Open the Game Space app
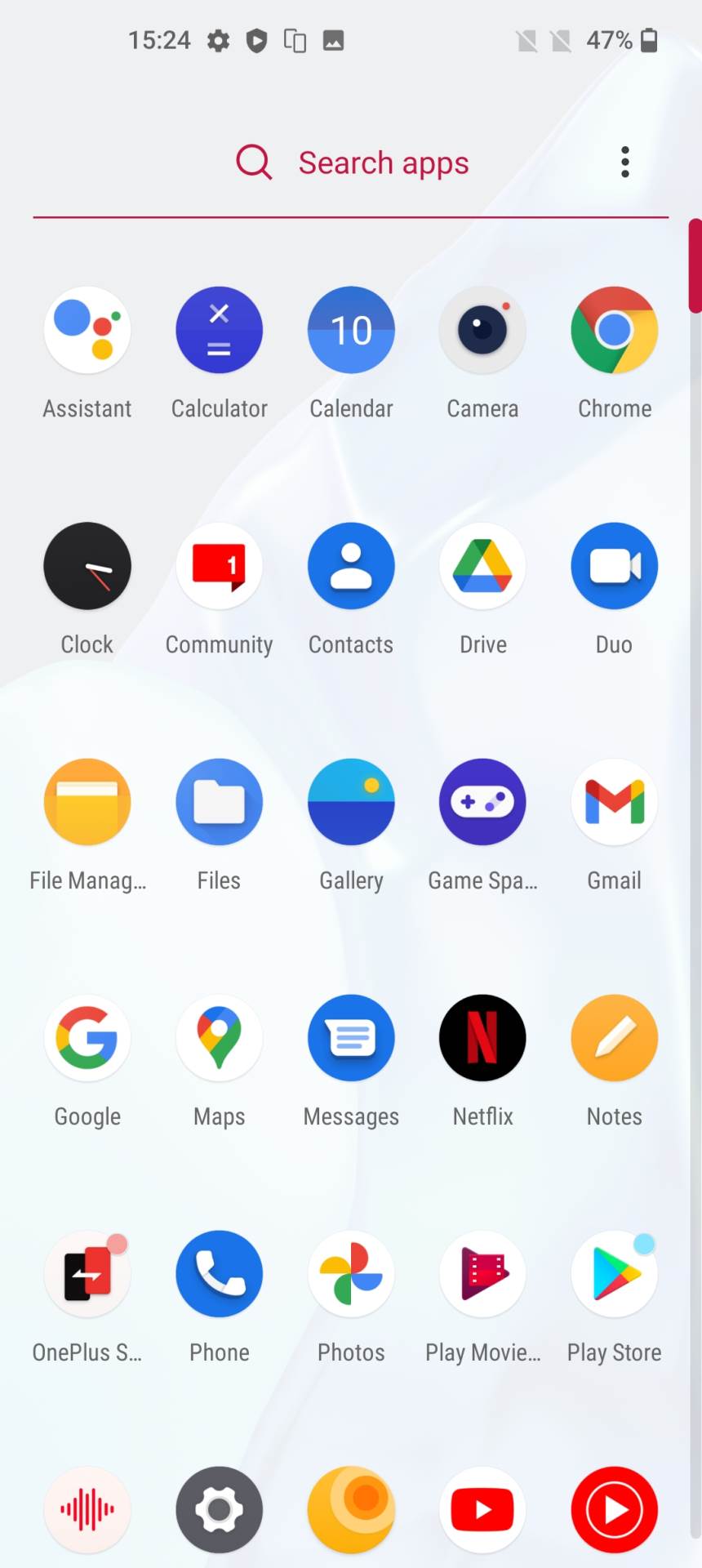Viewport: 702px width, 1568px height. (x=482, y=801)
